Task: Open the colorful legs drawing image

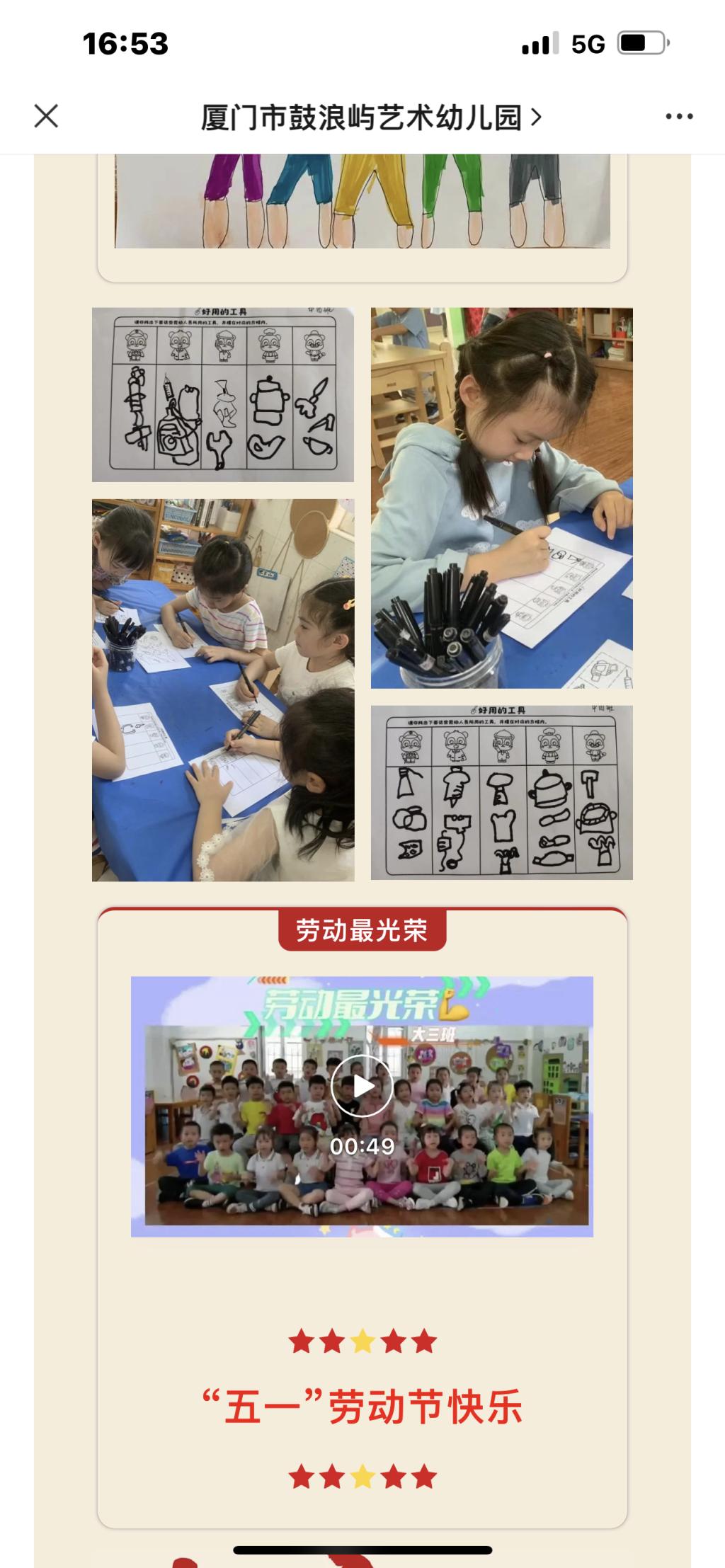Action: [362, 202]
